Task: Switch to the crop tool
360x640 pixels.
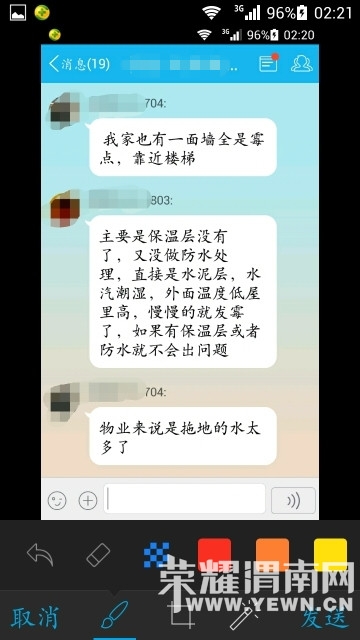Action: 181,616
